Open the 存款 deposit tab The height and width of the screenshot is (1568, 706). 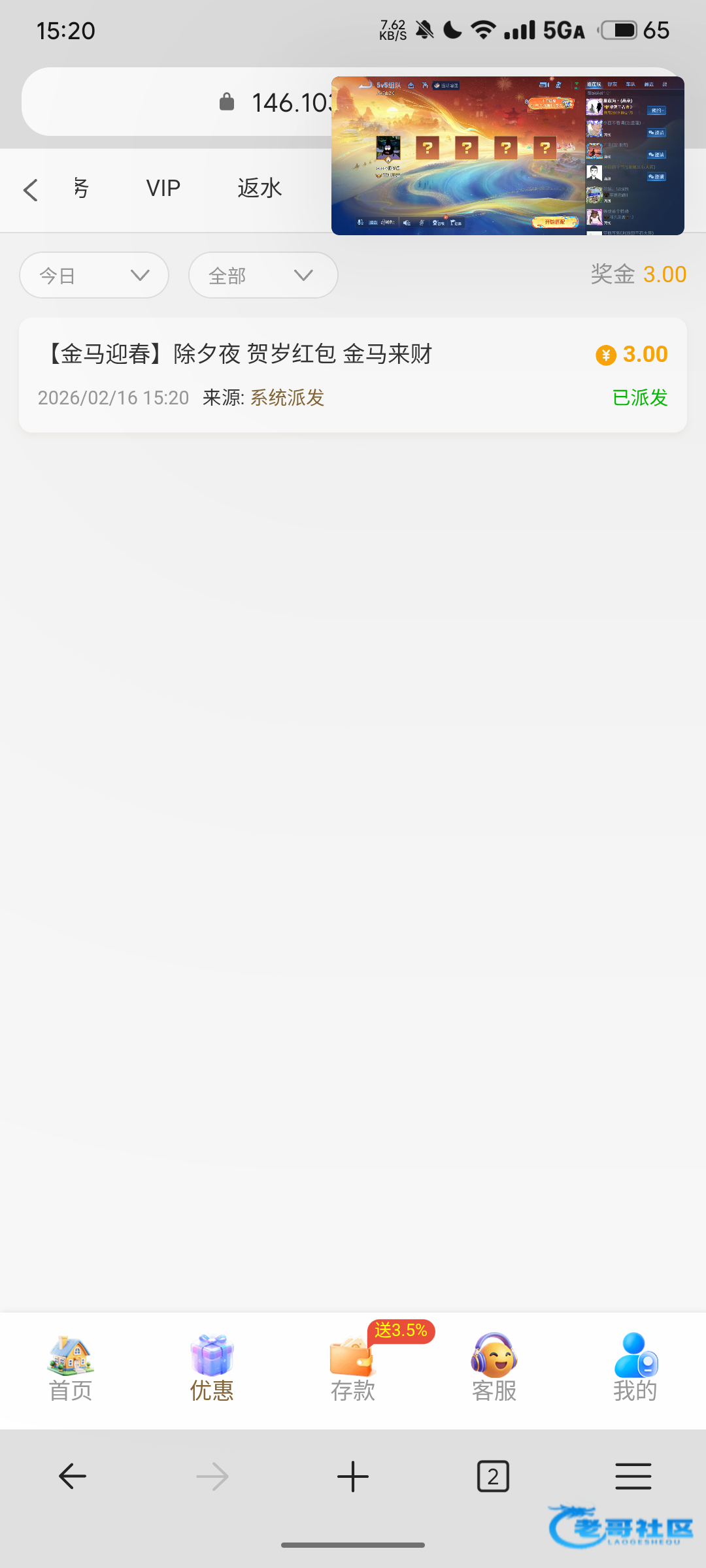353,1369
